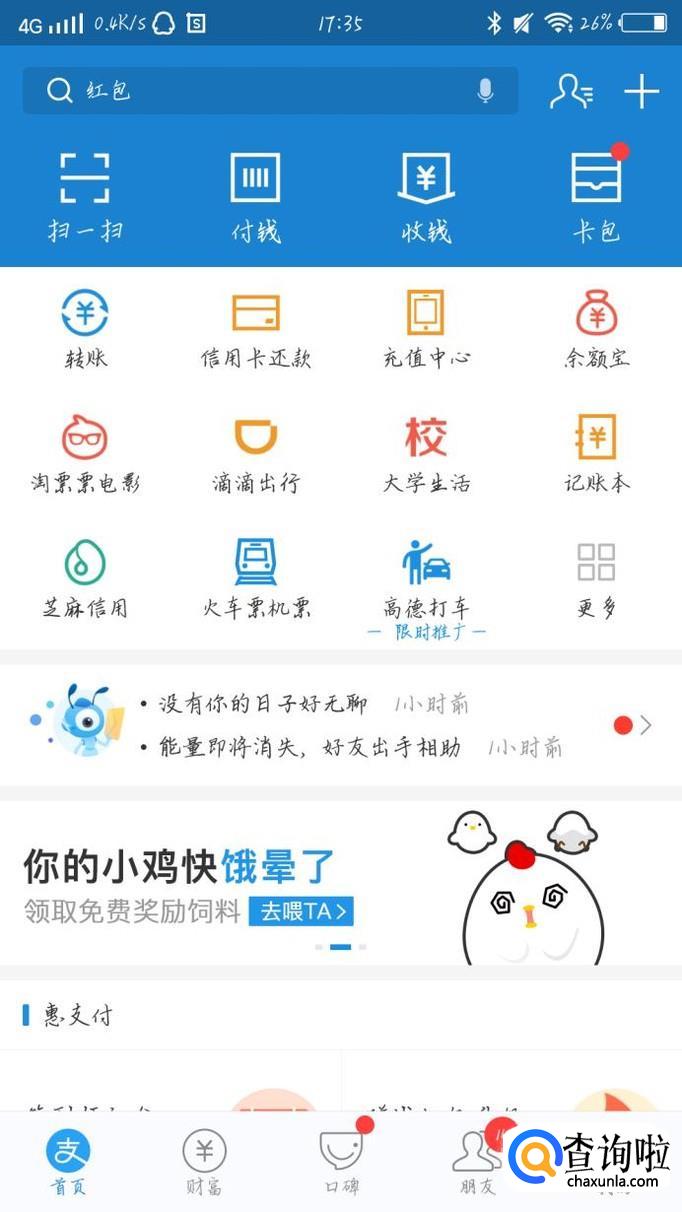Open the contacts icon in top bar
This screenshot has width=682, height=1212.
[571, 91]
